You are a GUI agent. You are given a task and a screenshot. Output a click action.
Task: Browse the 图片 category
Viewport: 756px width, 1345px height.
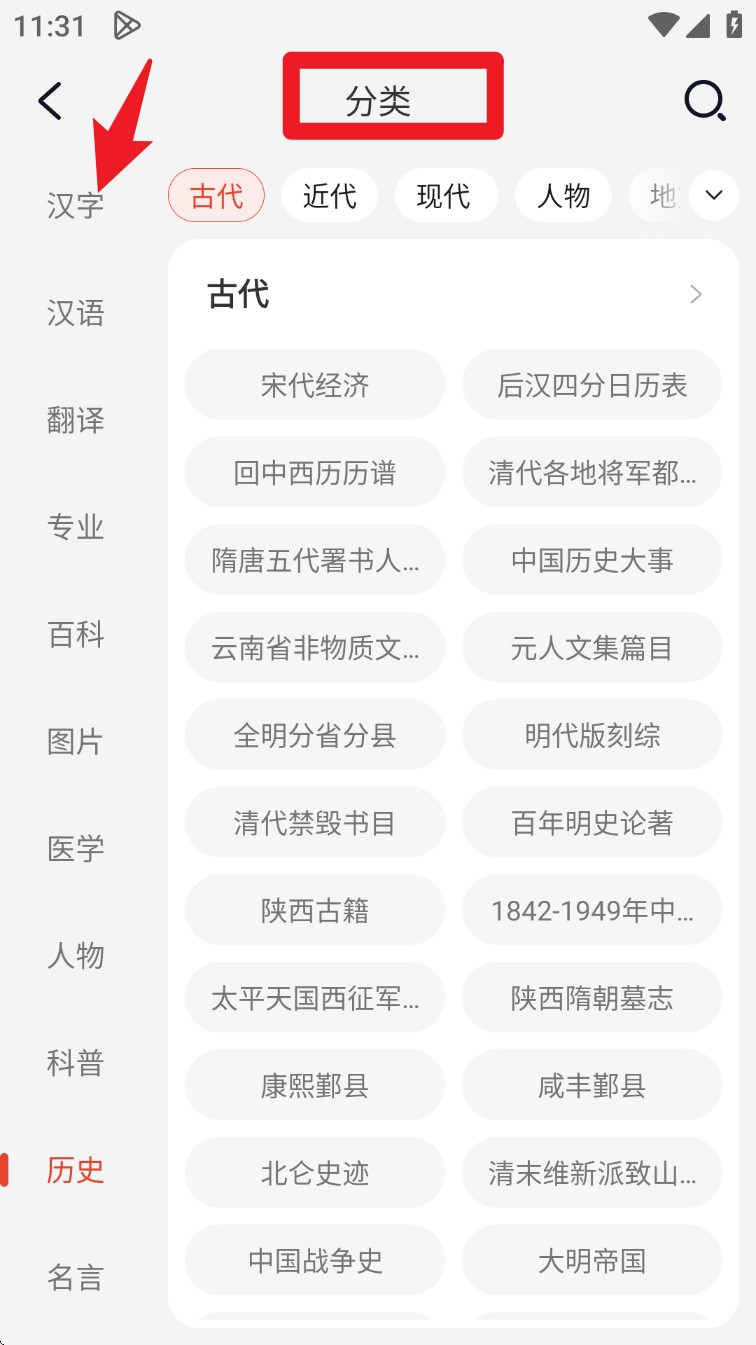click(76, 742)
